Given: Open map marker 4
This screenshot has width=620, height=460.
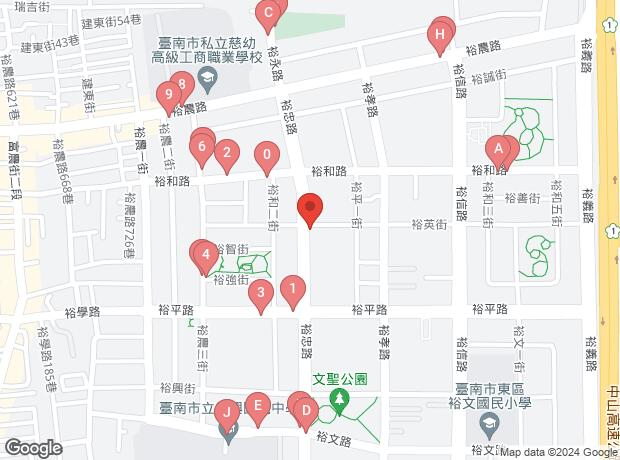Looking at the screenshot, I should pyautogui.click(x=205, y=256).
